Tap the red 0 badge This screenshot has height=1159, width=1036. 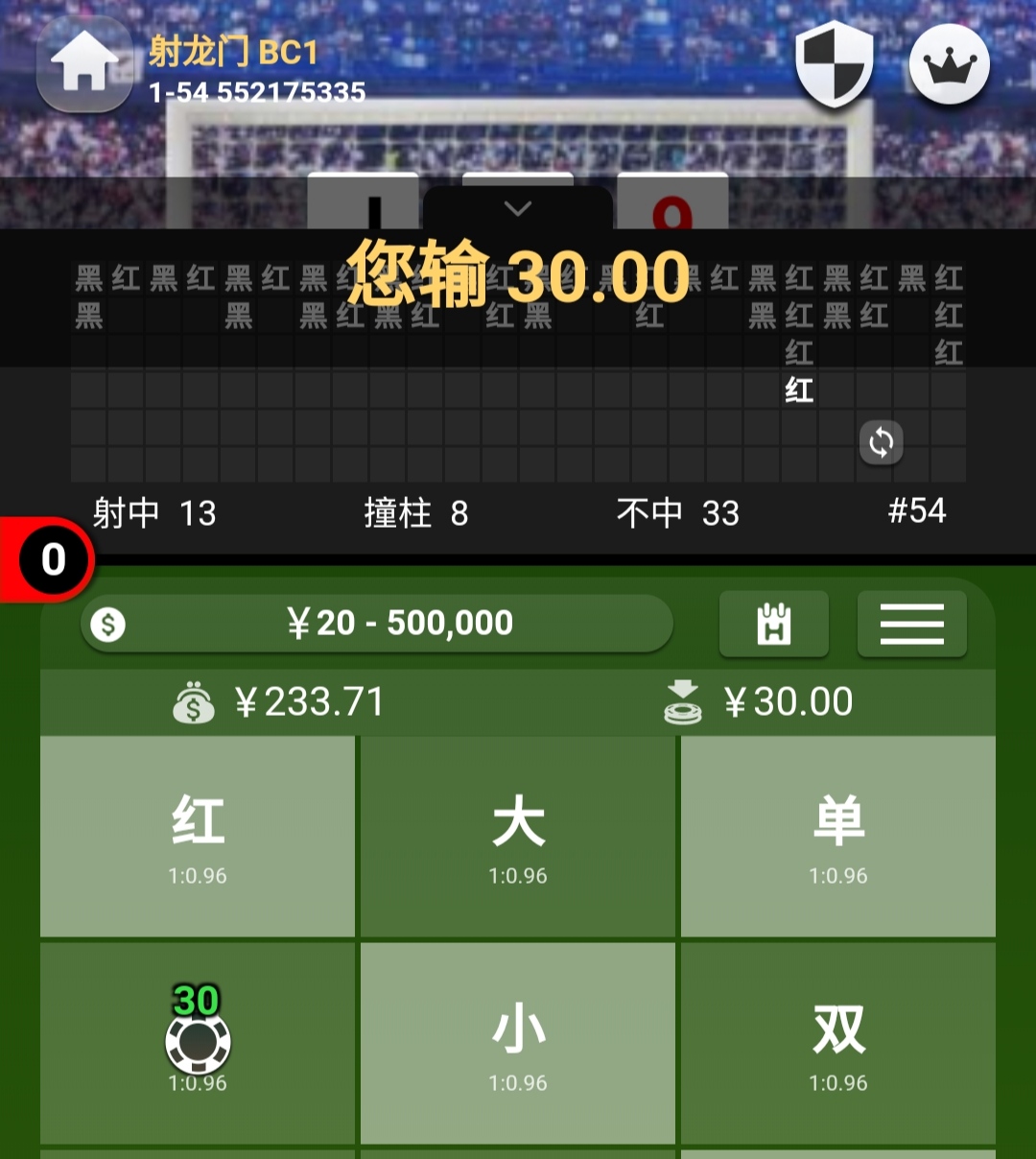point(50,560)
